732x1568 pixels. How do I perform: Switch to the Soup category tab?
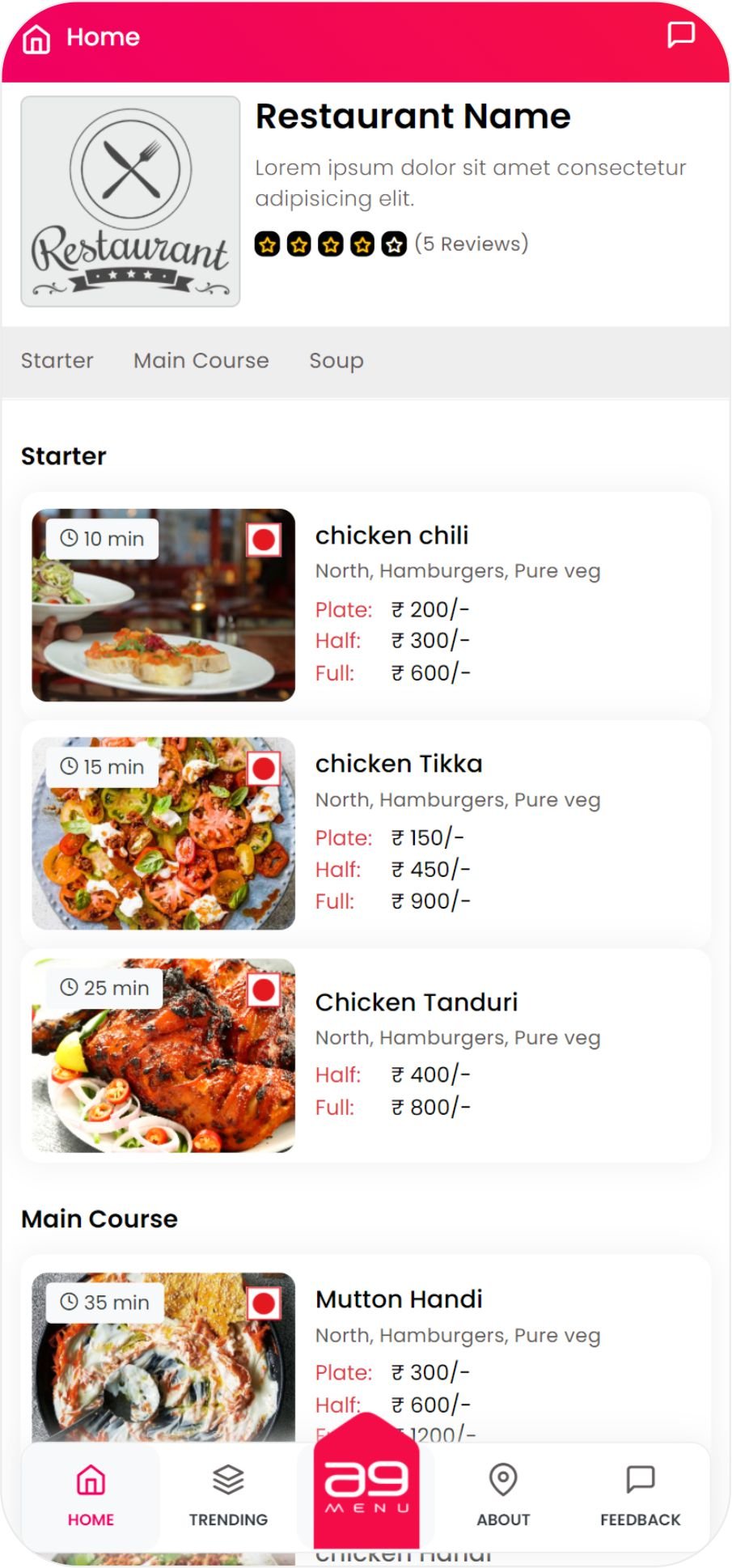point(336,361)
